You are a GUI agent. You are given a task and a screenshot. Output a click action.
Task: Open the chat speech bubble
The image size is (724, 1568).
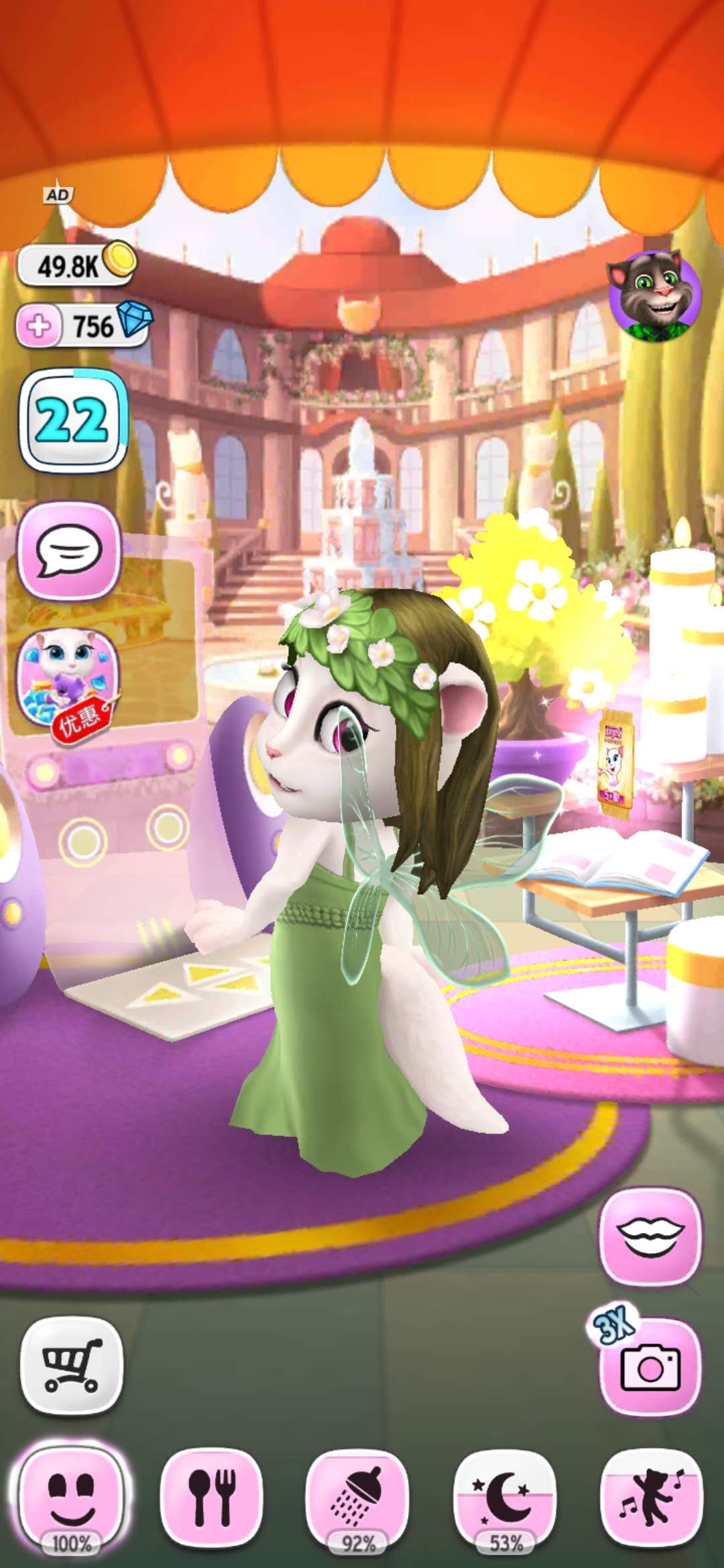(x=69, y=551)
